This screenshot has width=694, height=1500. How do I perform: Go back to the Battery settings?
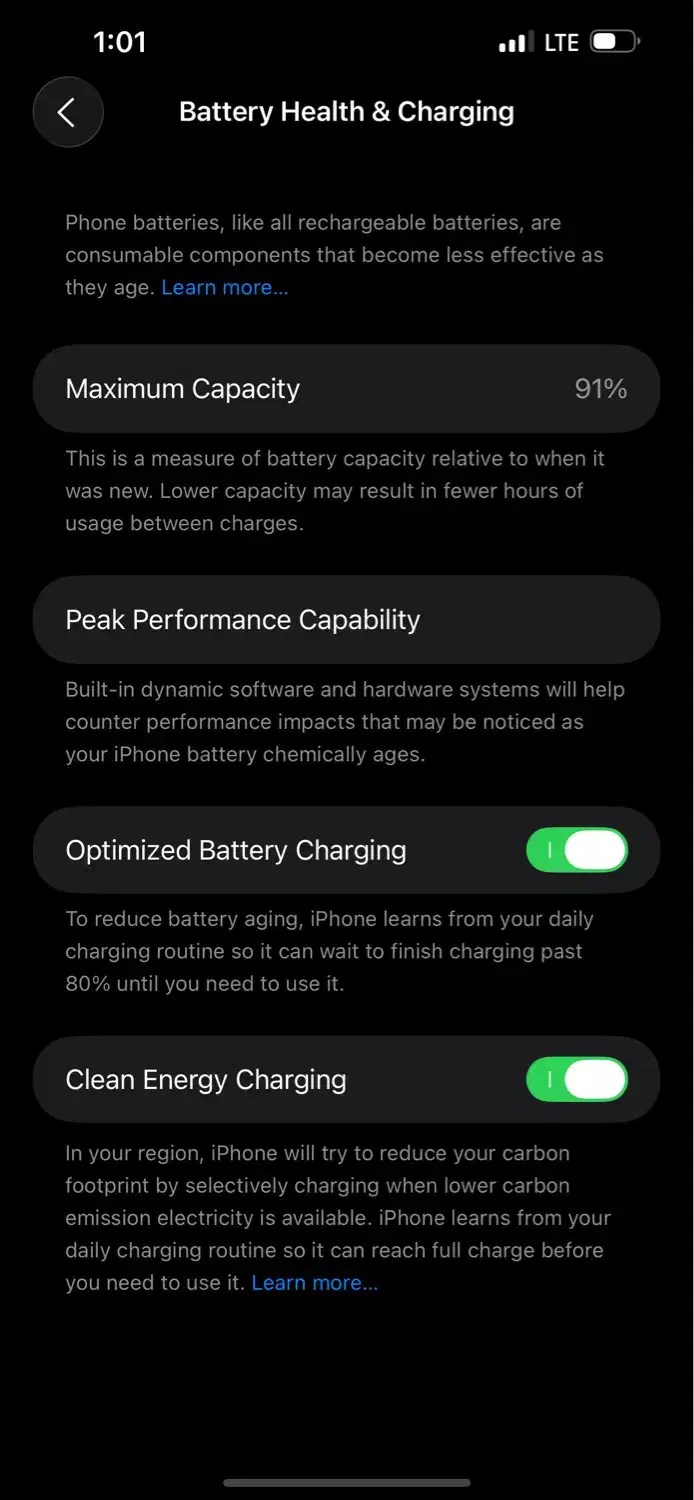(67, 112)
